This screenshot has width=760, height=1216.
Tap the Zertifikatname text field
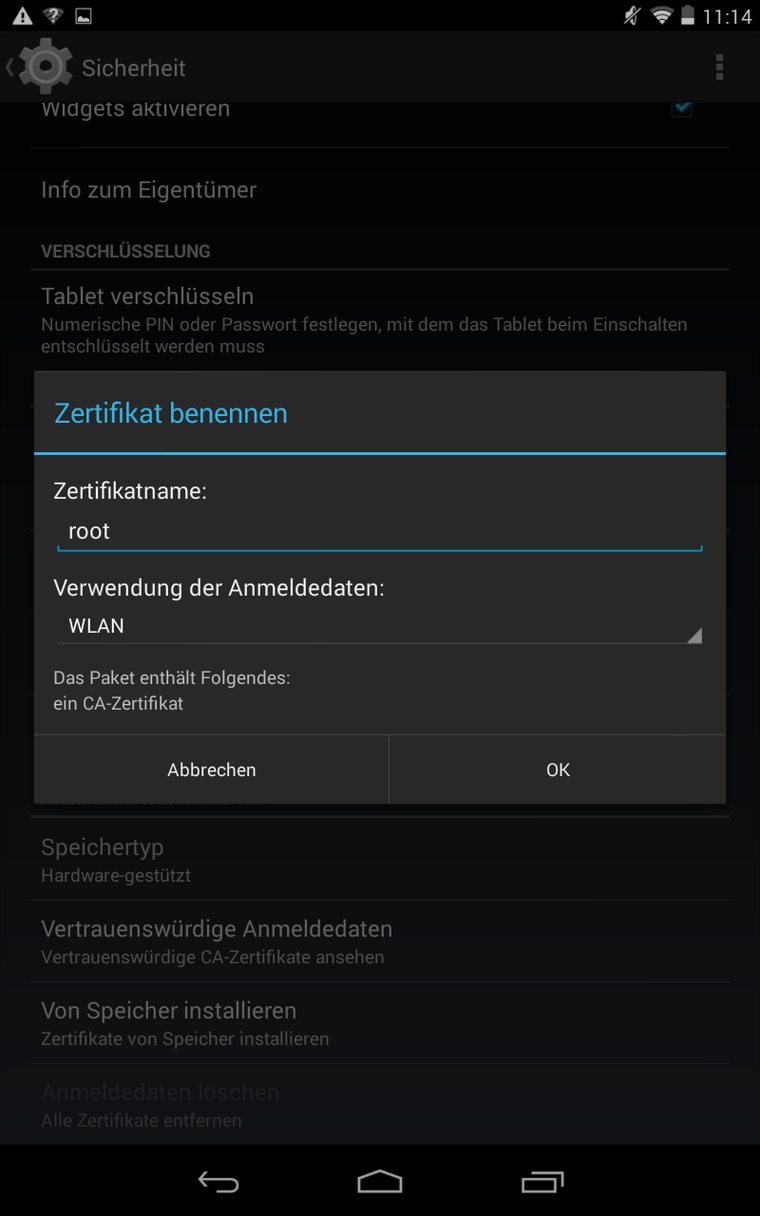pos(380,531)
